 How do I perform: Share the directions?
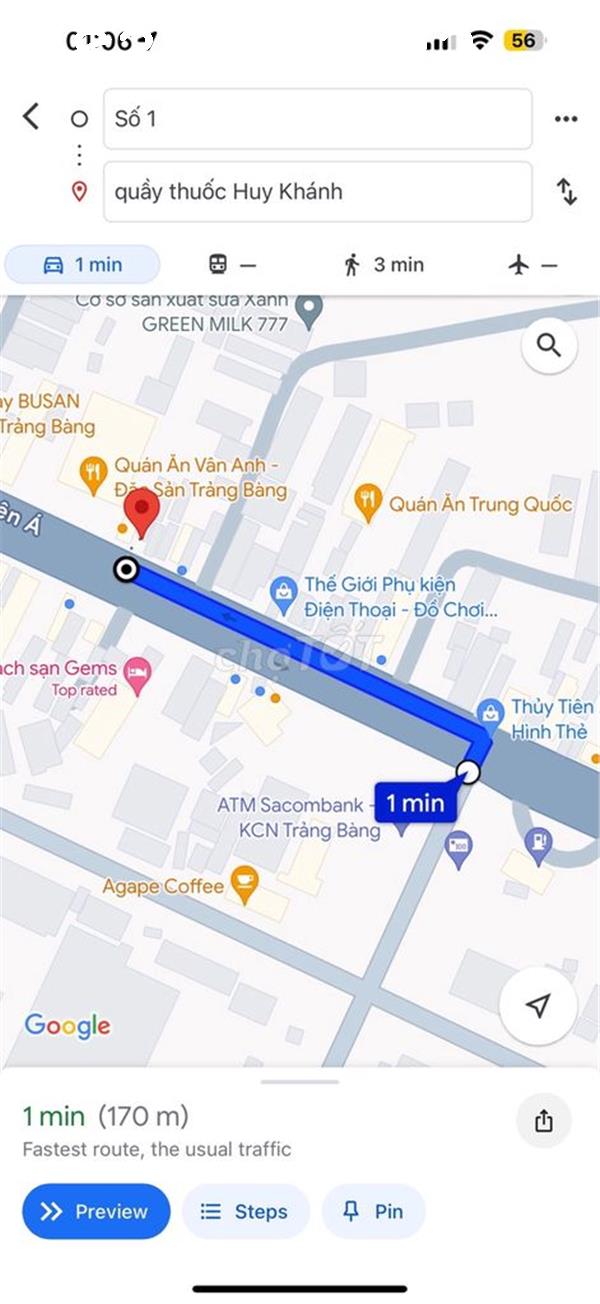pos(543,1121)
